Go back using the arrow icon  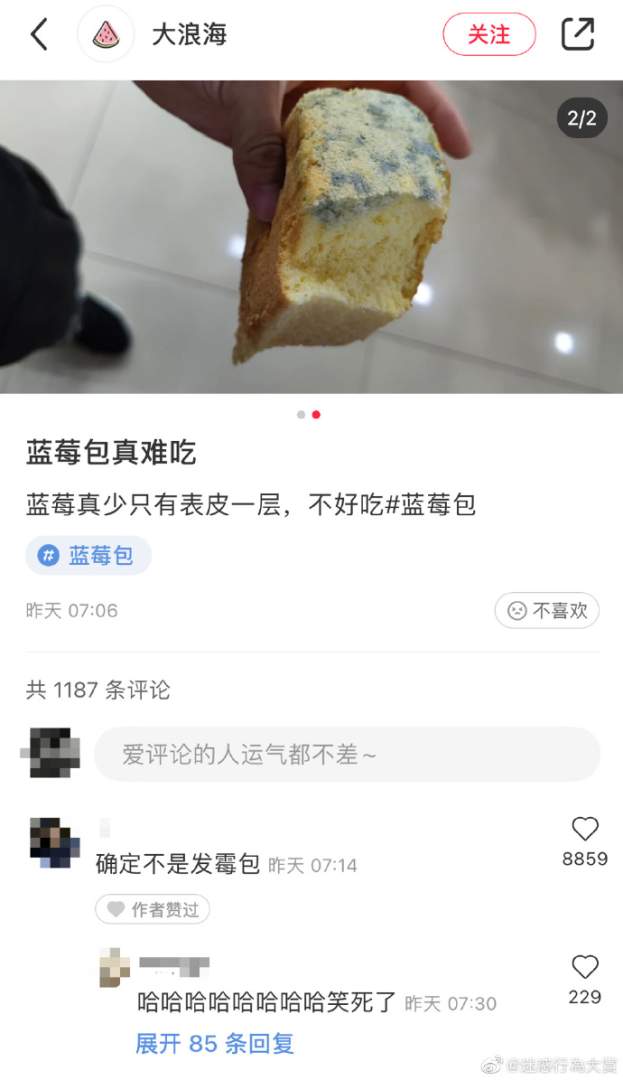[39, 35]
